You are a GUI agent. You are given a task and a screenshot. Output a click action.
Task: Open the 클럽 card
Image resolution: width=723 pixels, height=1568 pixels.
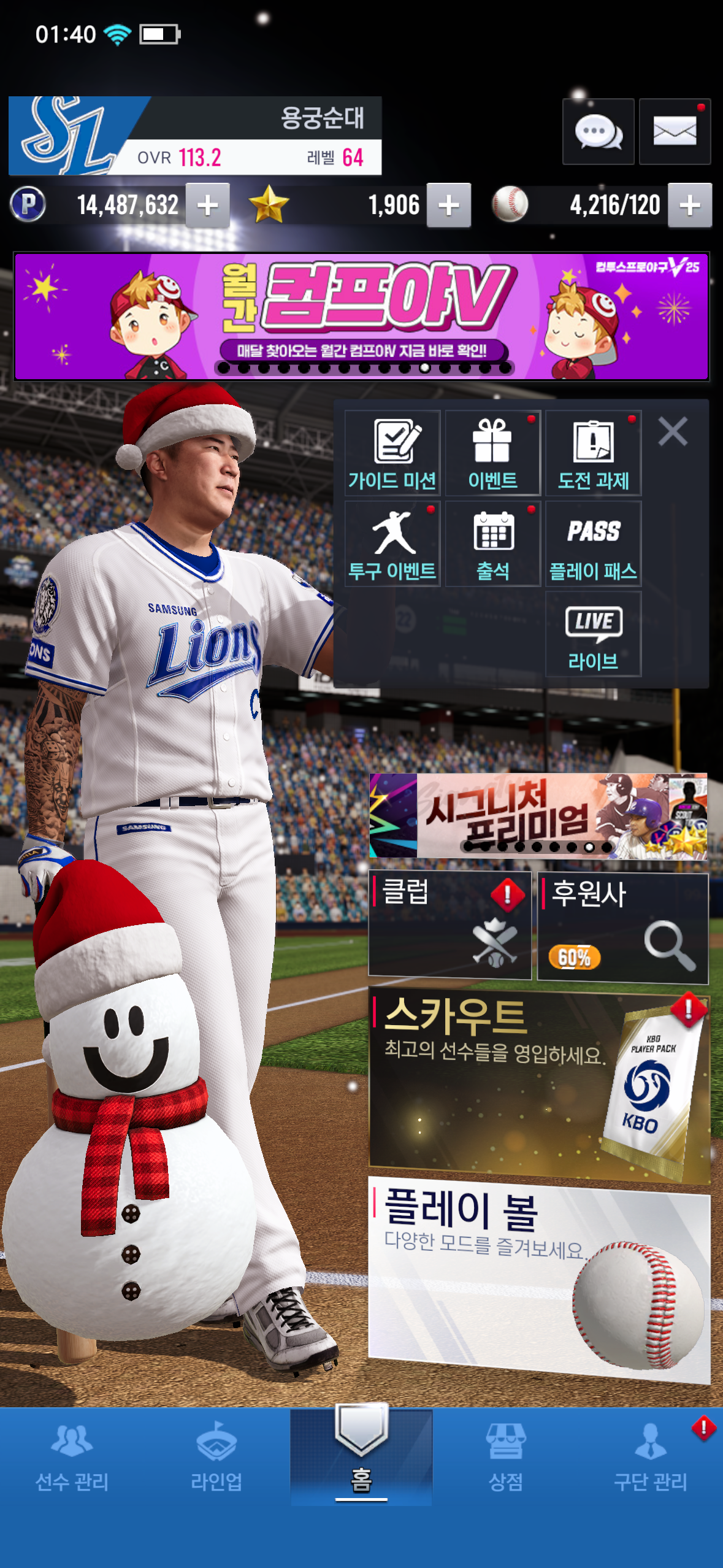[449, 925]
